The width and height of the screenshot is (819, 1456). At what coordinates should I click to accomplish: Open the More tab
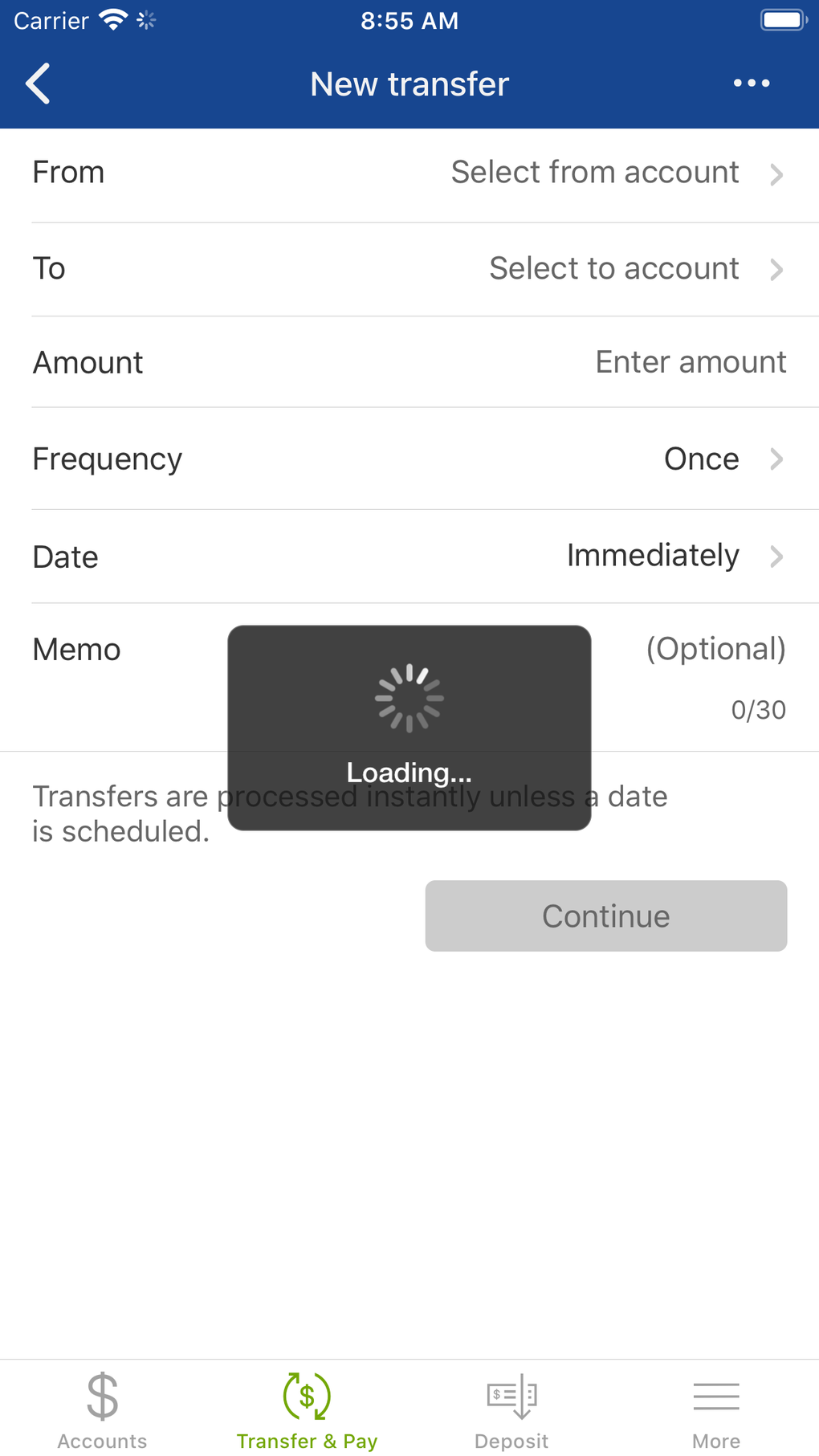[x=716, y=1411]
